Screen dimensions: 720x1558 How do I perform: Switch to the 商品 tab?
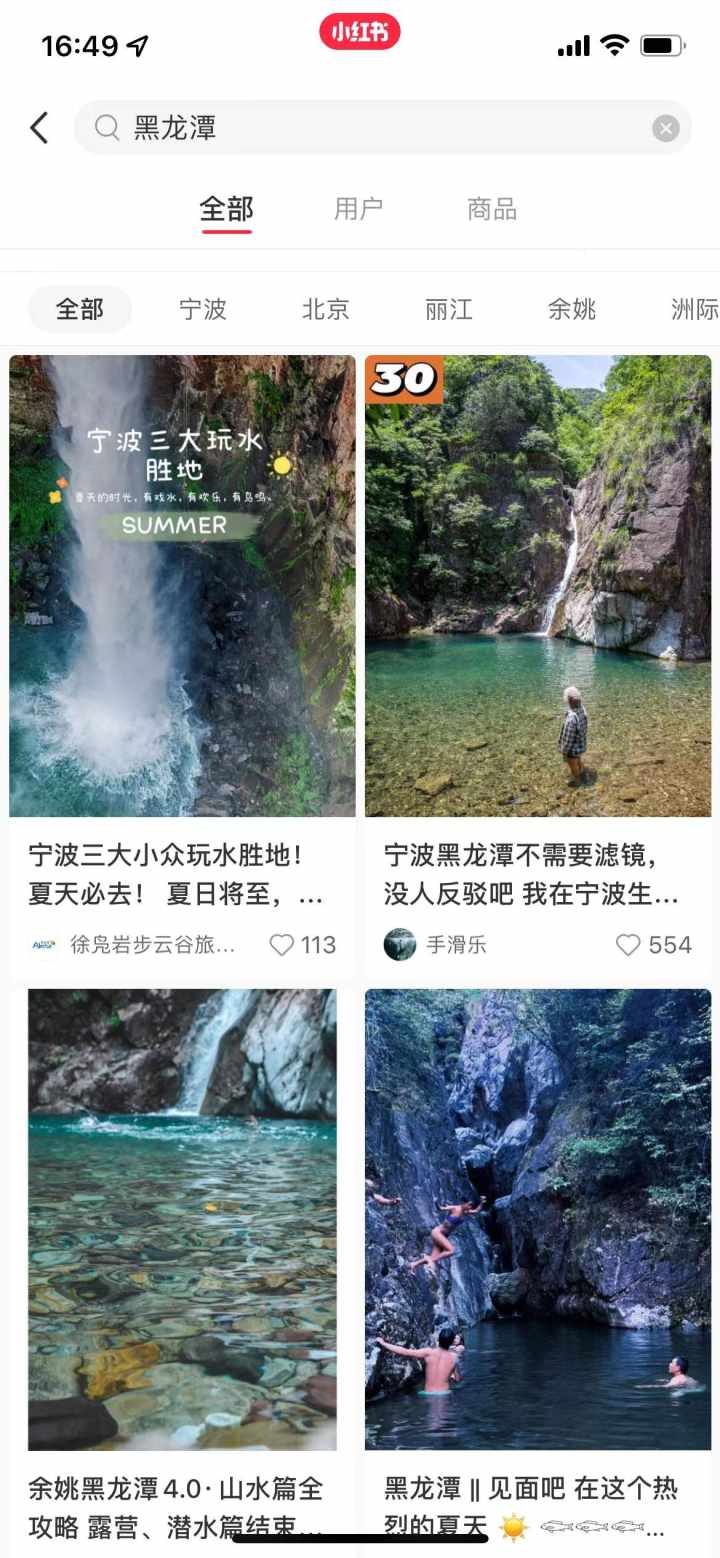(x=492, y=209)
